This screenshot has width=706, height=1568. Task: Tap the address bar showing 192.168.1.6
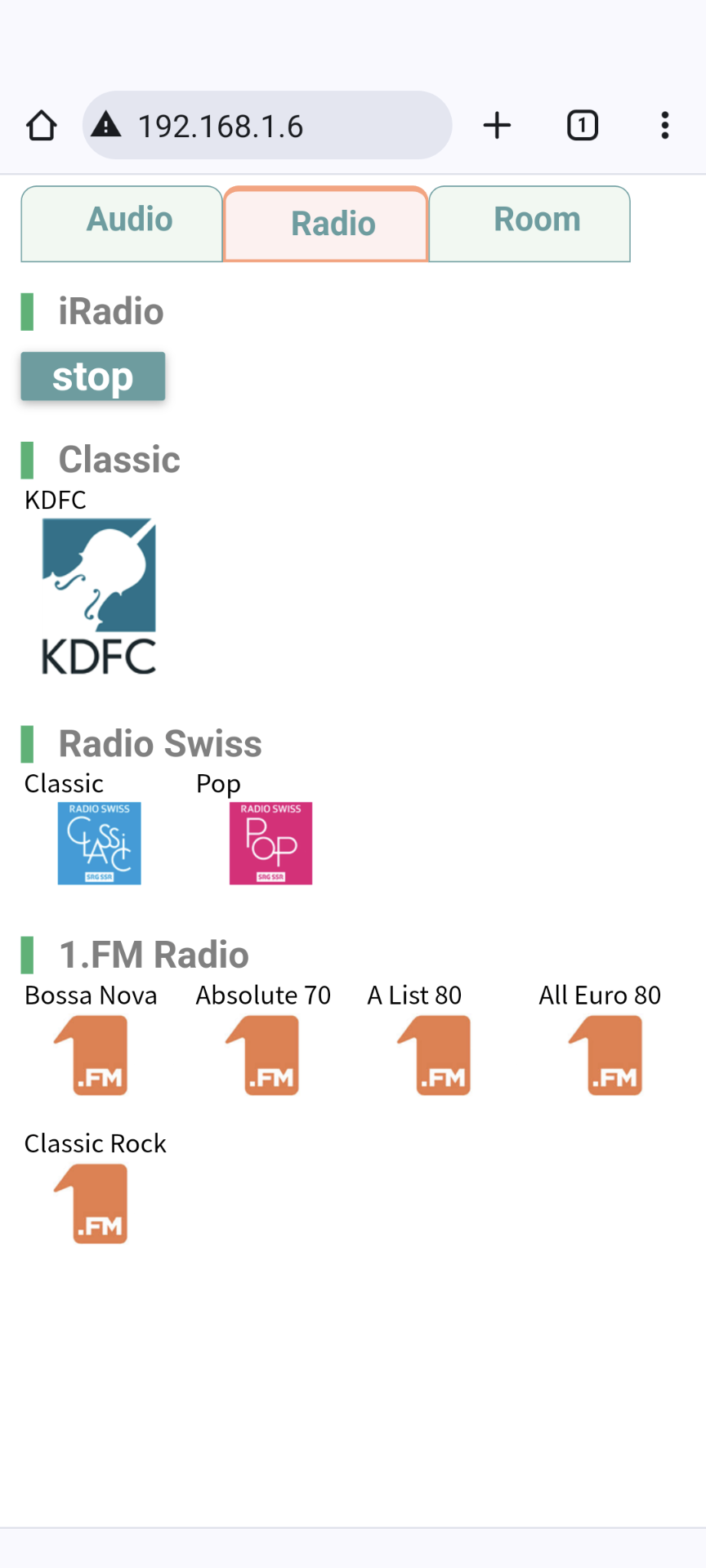tap(267, 126)
